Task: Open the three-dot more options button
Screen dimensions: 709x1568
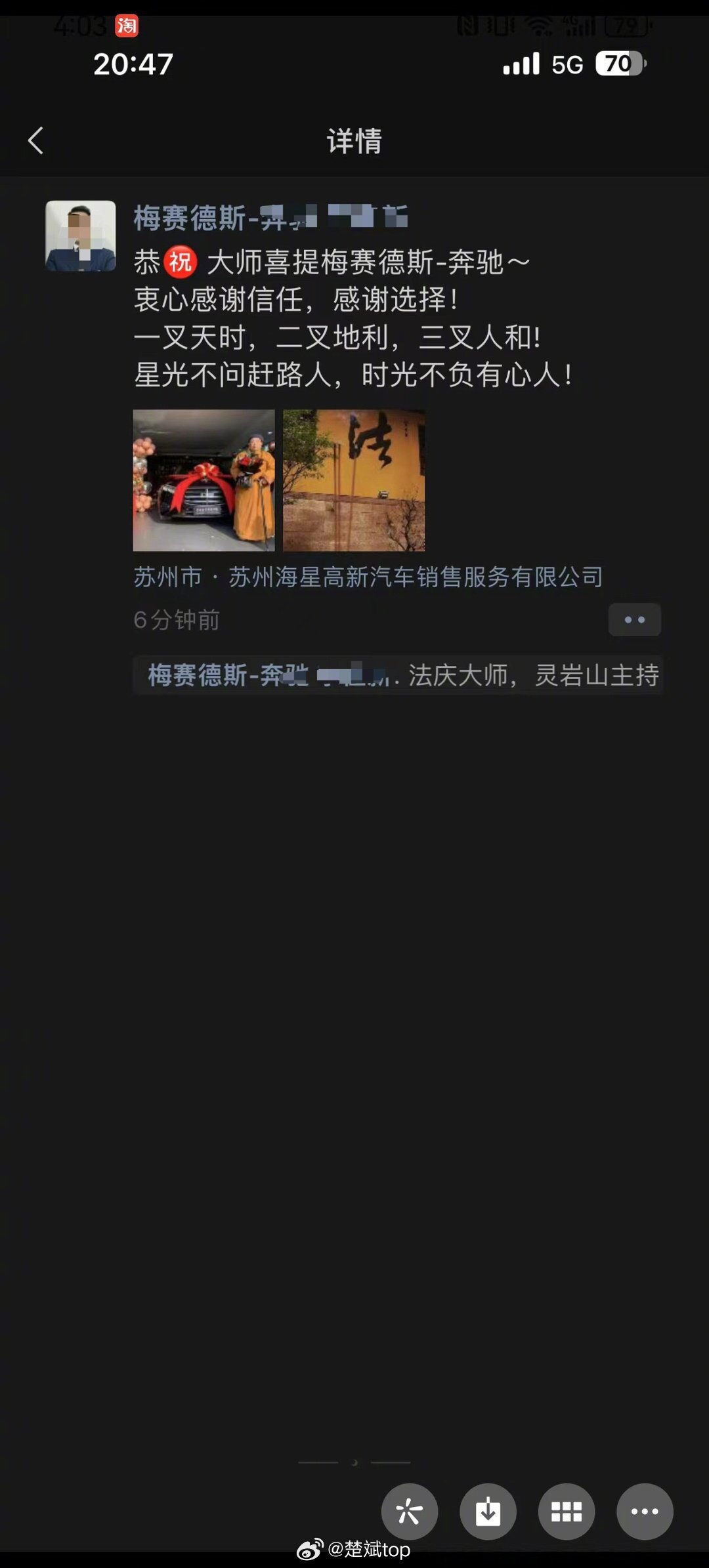Action: 645,1512
